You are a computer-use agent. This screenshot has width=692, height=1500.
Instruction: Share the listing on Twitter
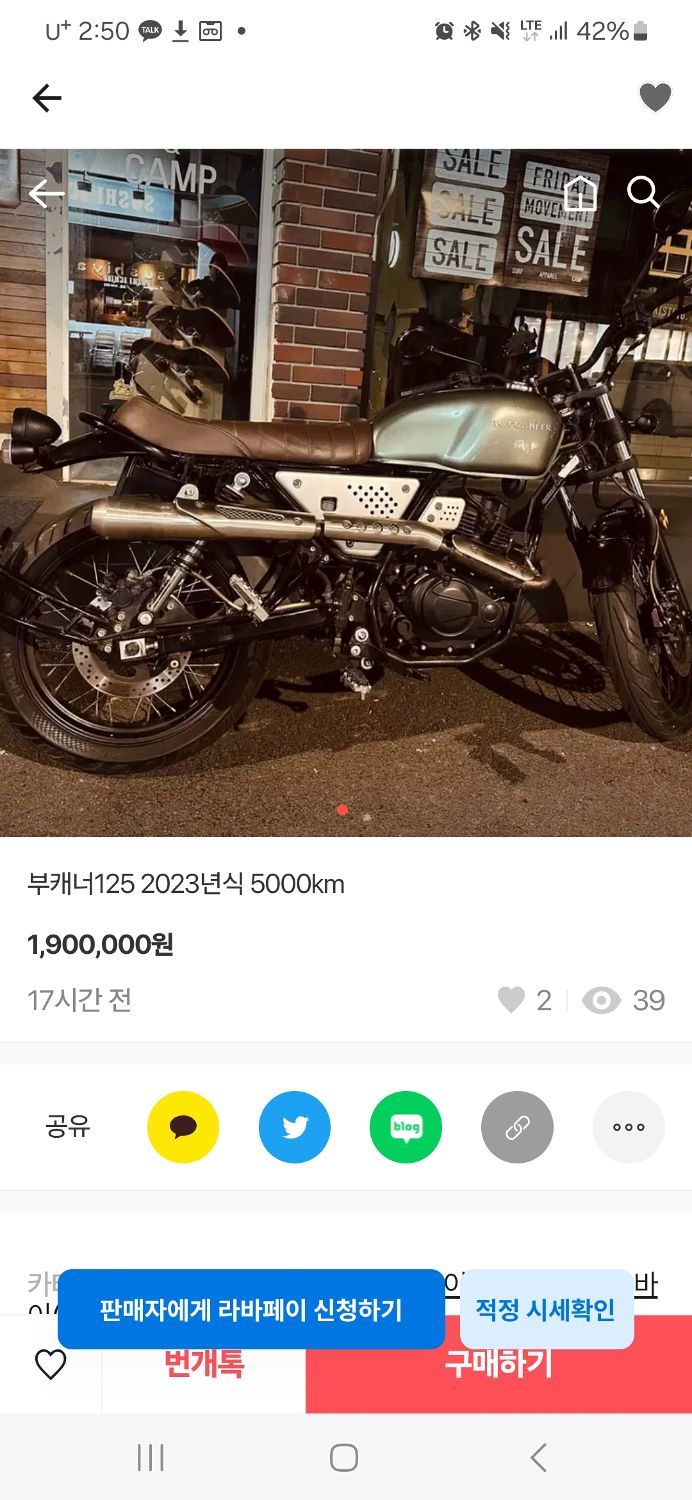coord(295,1127)
